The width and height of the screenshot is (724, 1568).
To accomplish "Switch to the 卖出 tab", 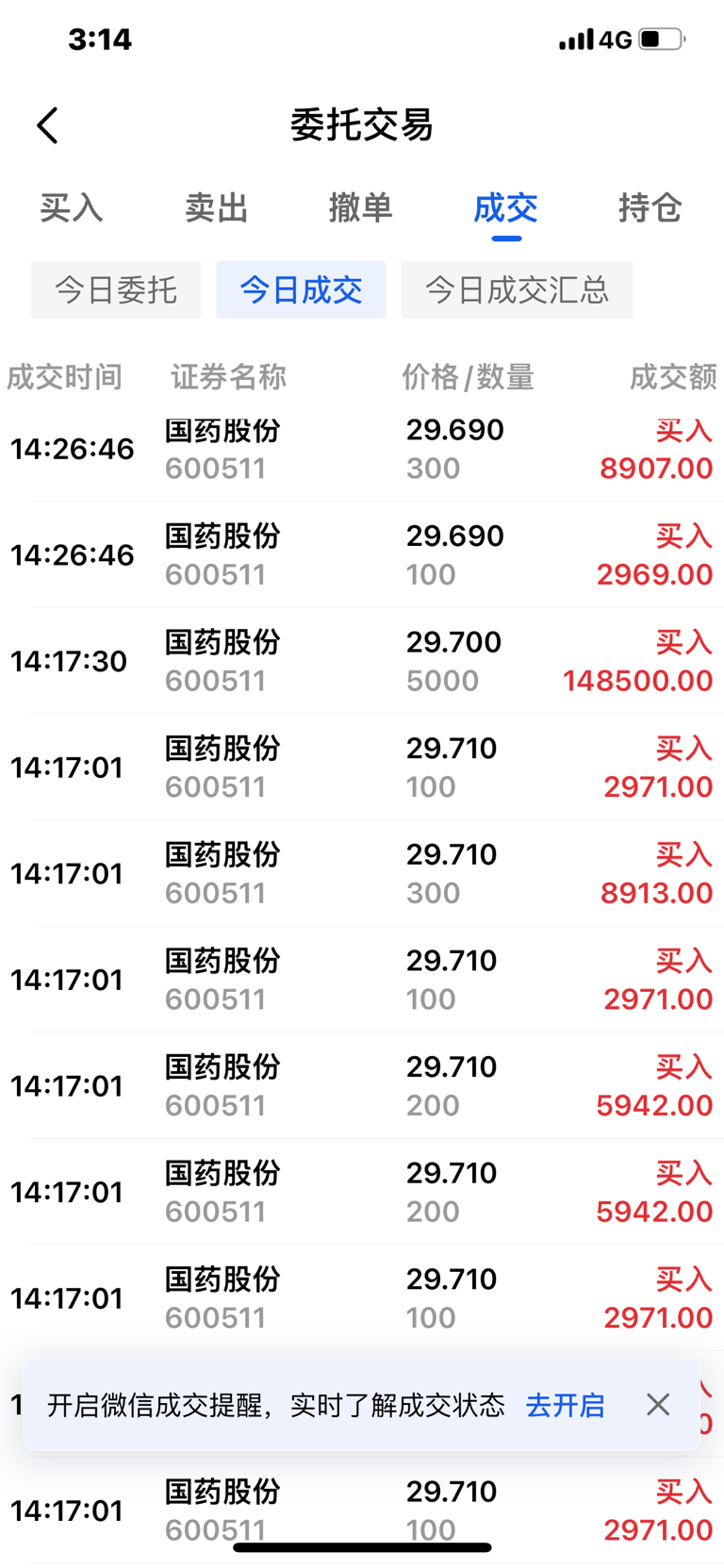I will tap(216, 207).
